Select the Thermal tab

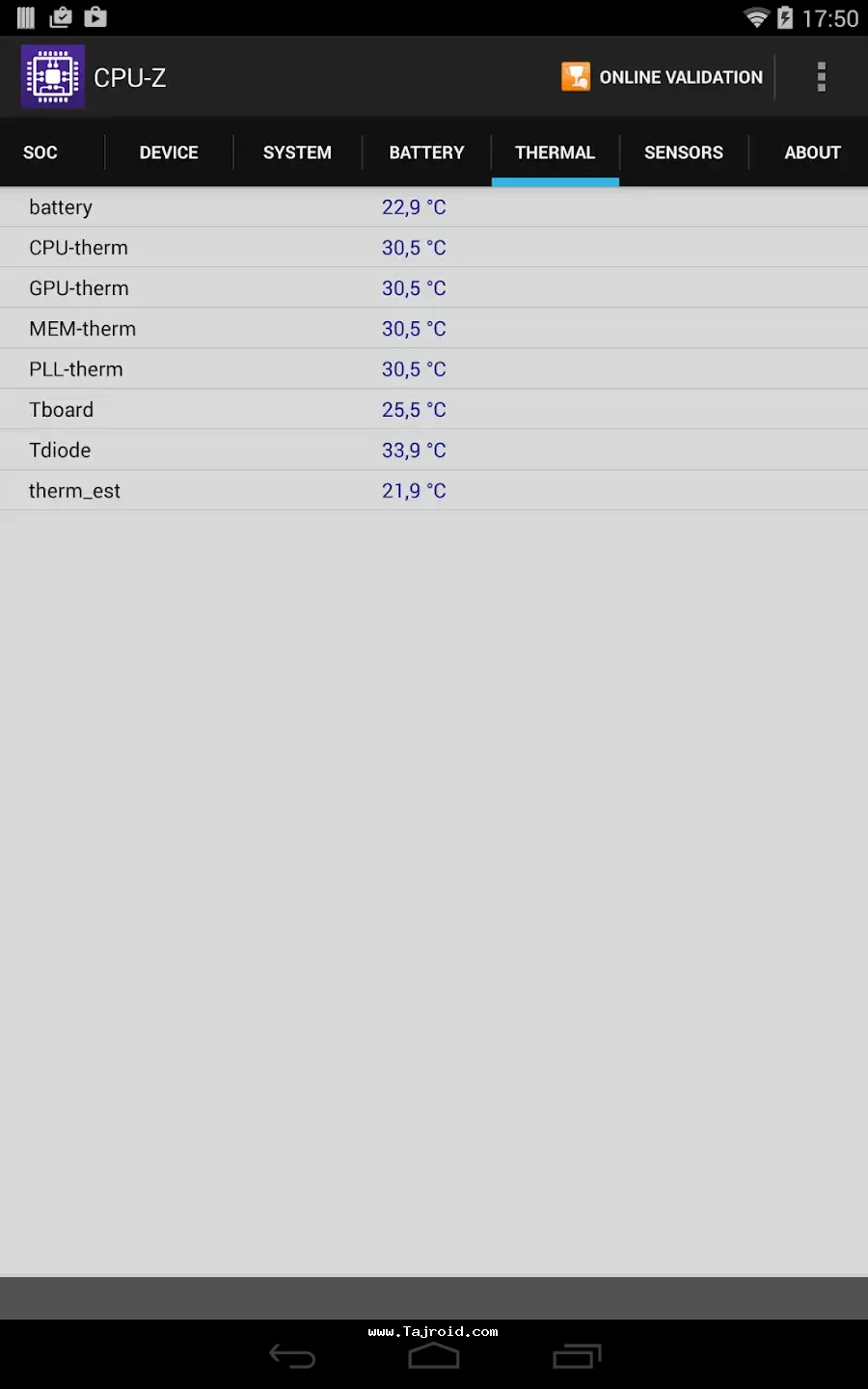click(x=555, y=152)
